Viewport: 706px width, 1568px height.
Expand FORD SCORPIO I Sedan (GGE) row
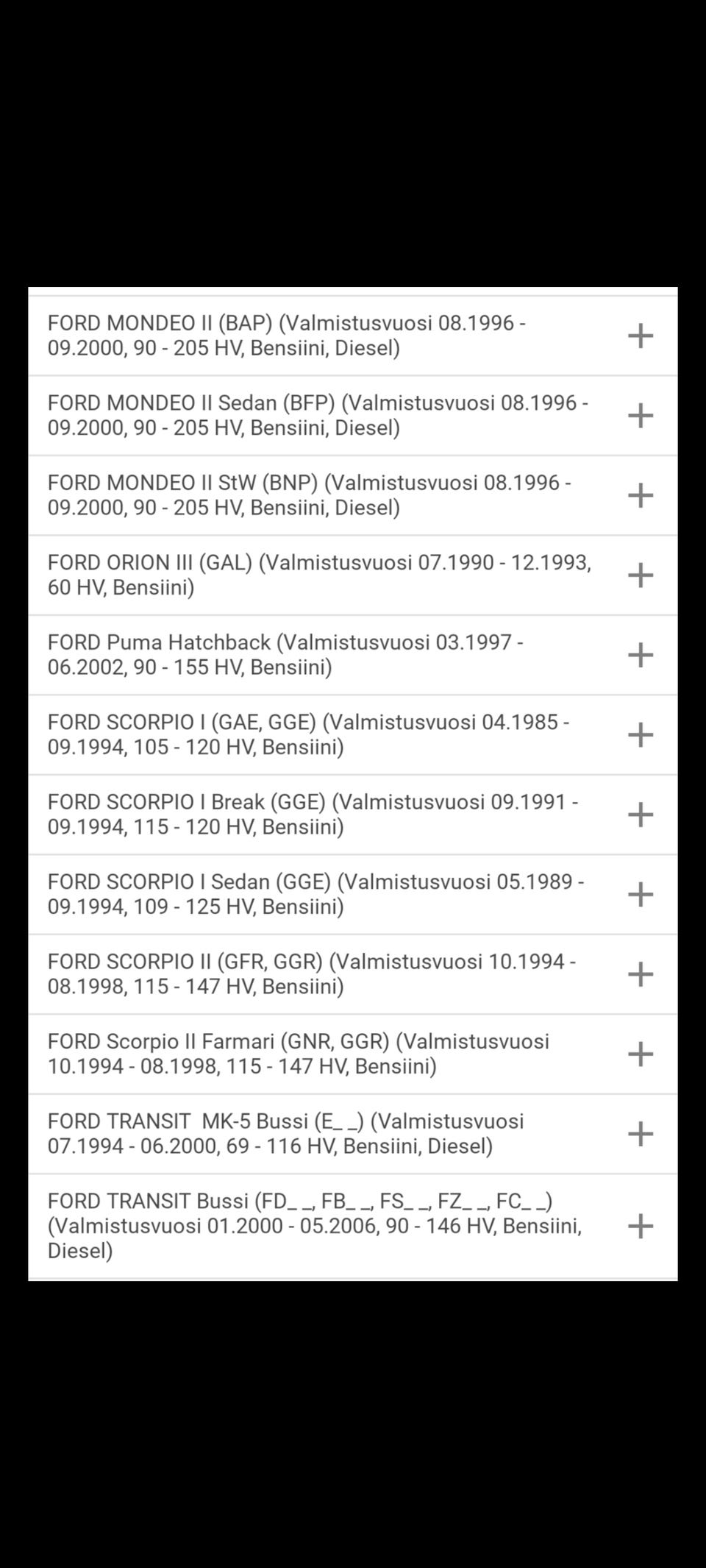pos(640,895)
